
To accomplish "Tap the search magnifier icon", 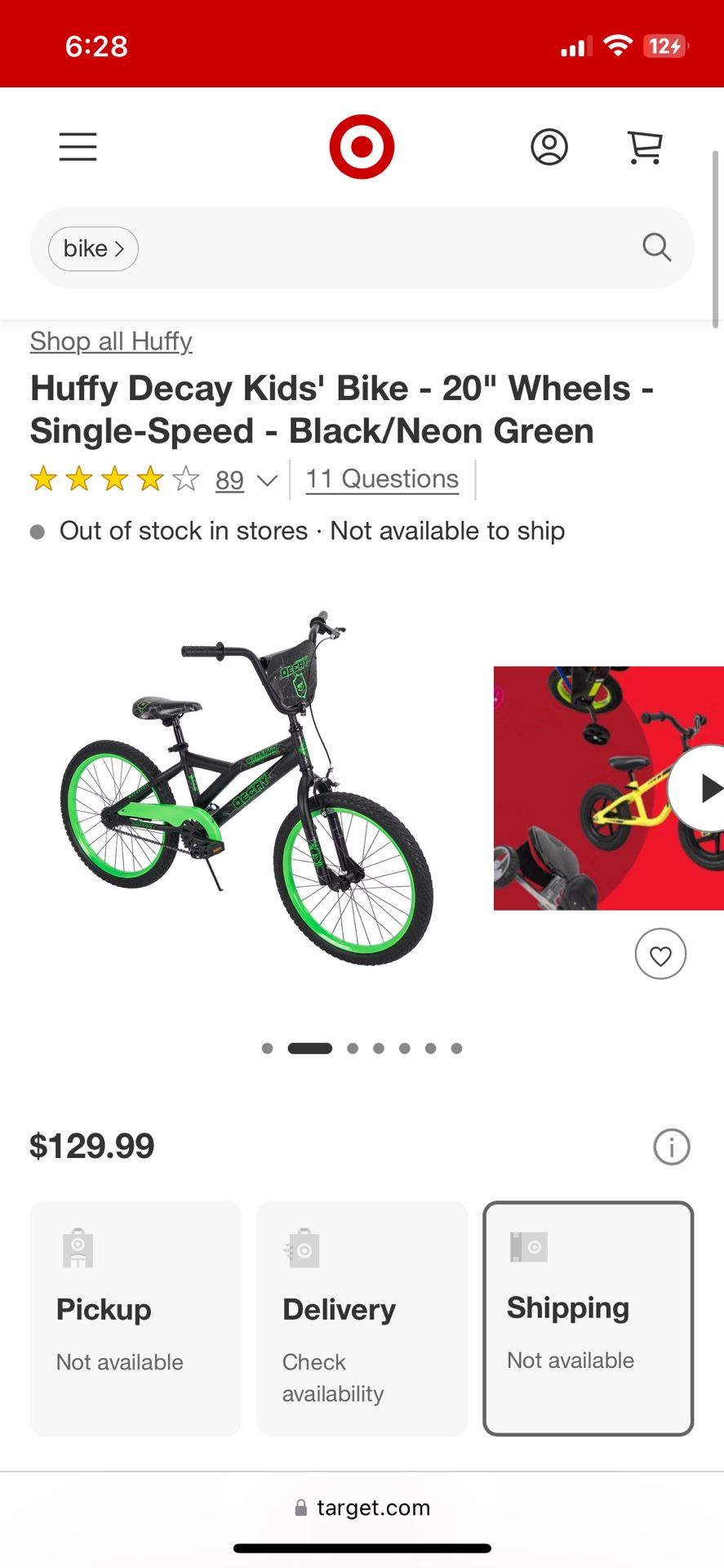I will [x=656, y=247].
